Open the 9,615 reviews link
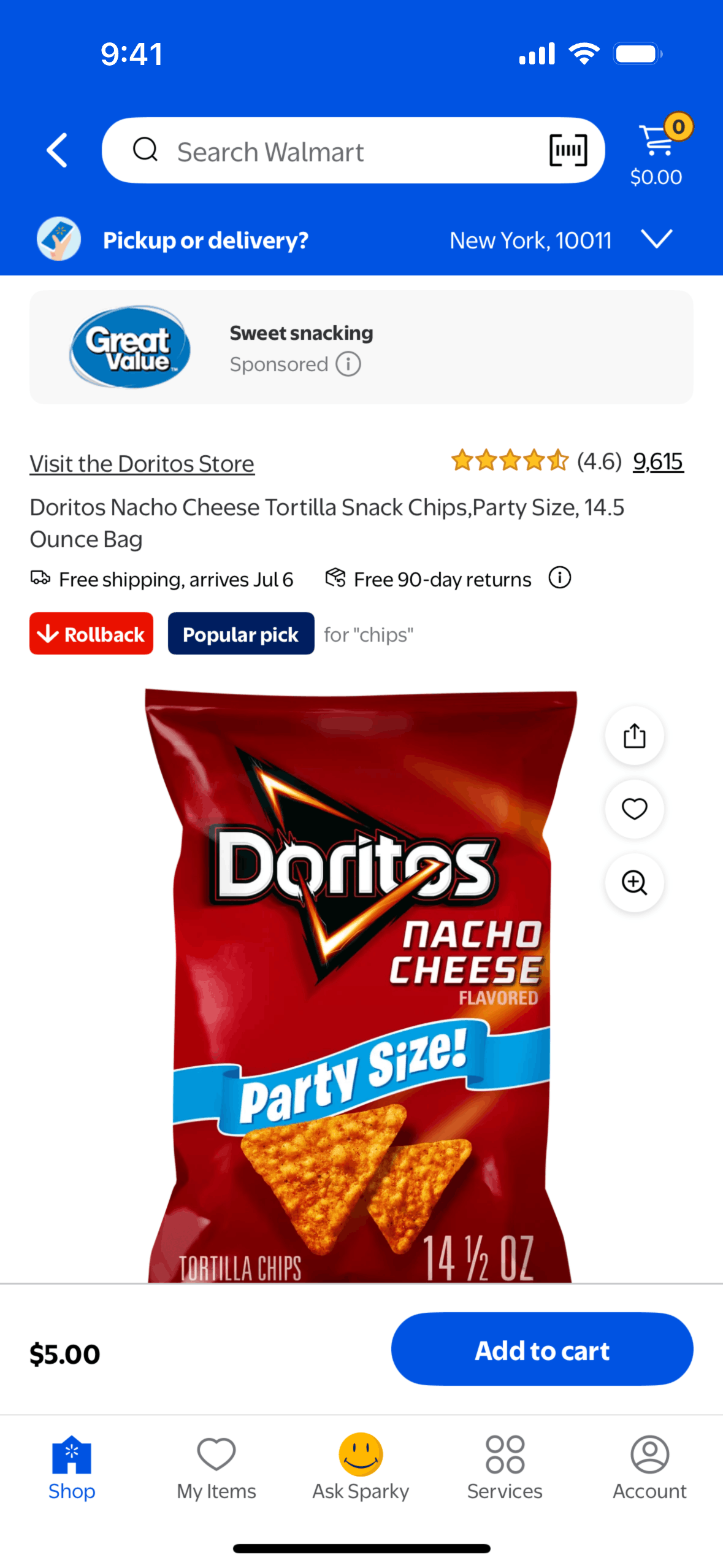Screen dimensions: 723x1568 pyautogui.click(x=657, y=461)
